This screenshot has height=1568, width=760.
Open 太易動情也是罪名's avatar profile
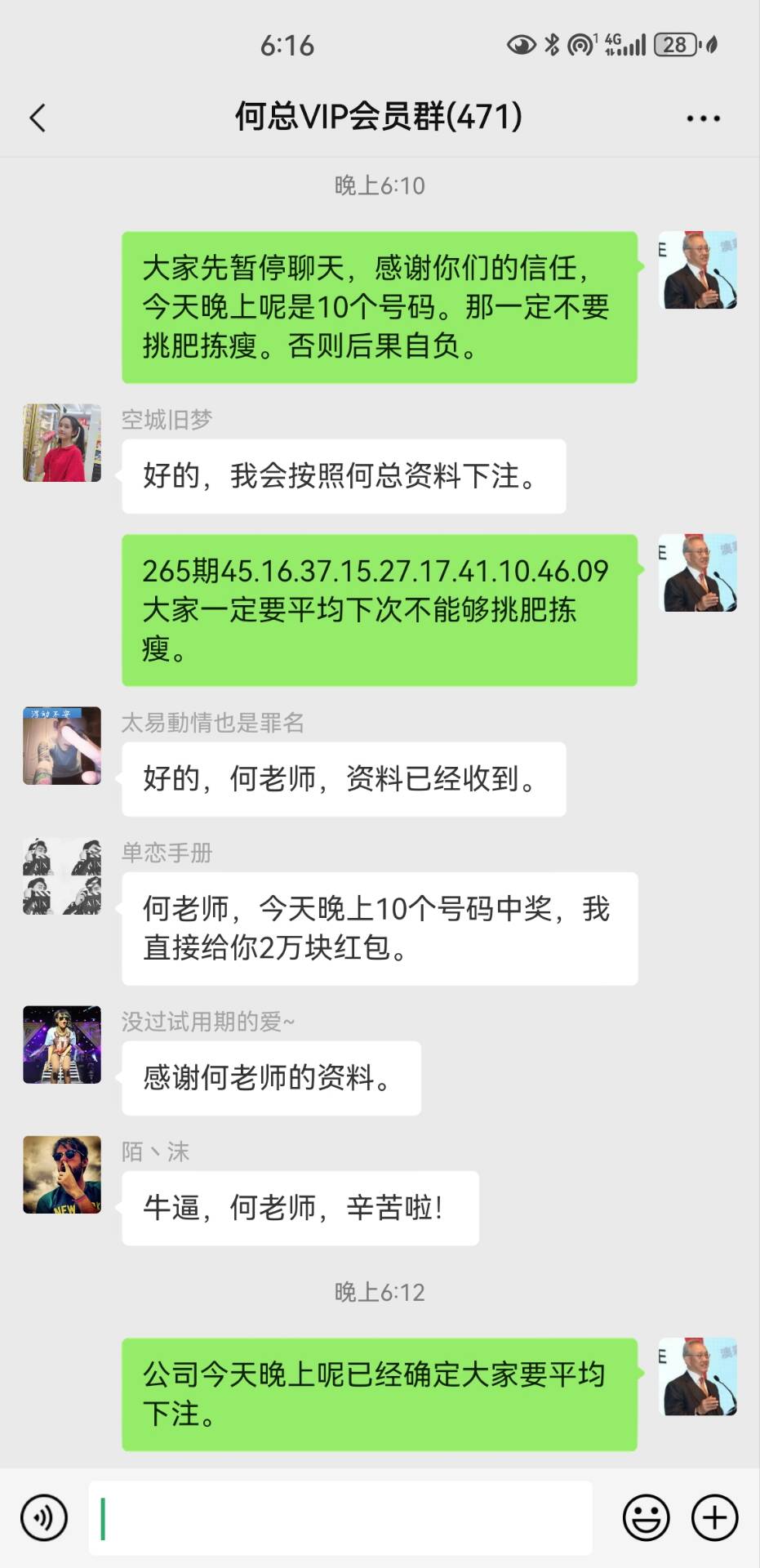[x=62, y=746]
